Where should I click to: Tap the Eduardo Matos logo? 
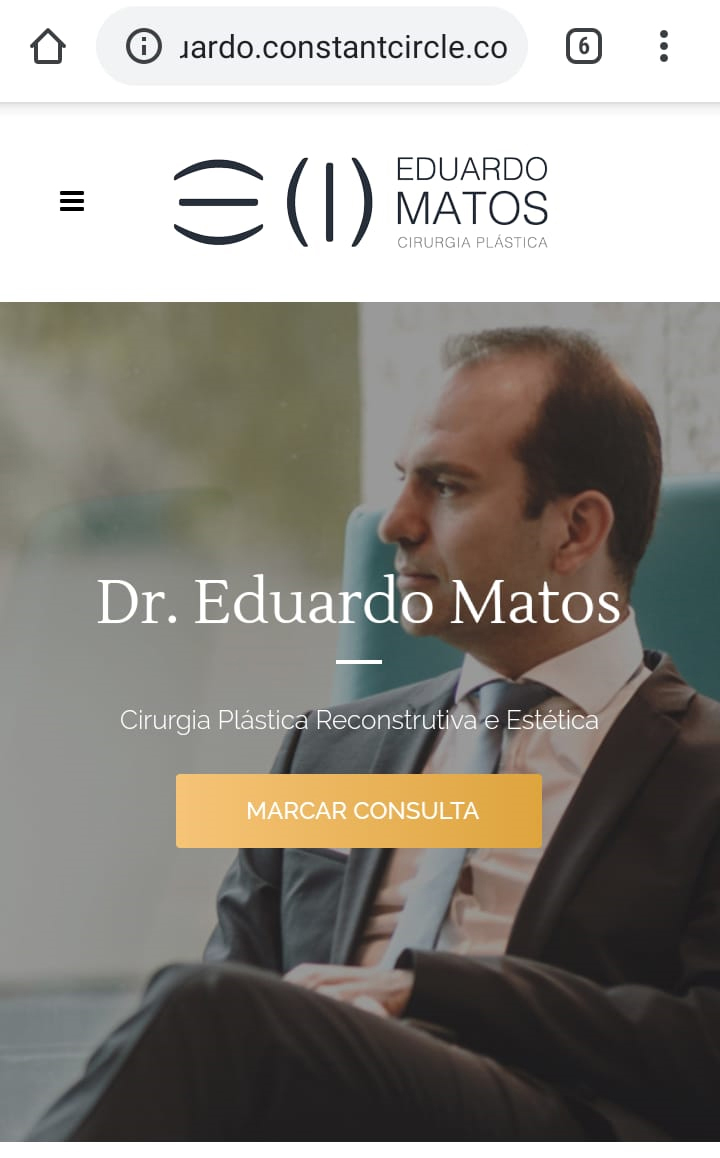pyautogui.click(x=360, y=202)
